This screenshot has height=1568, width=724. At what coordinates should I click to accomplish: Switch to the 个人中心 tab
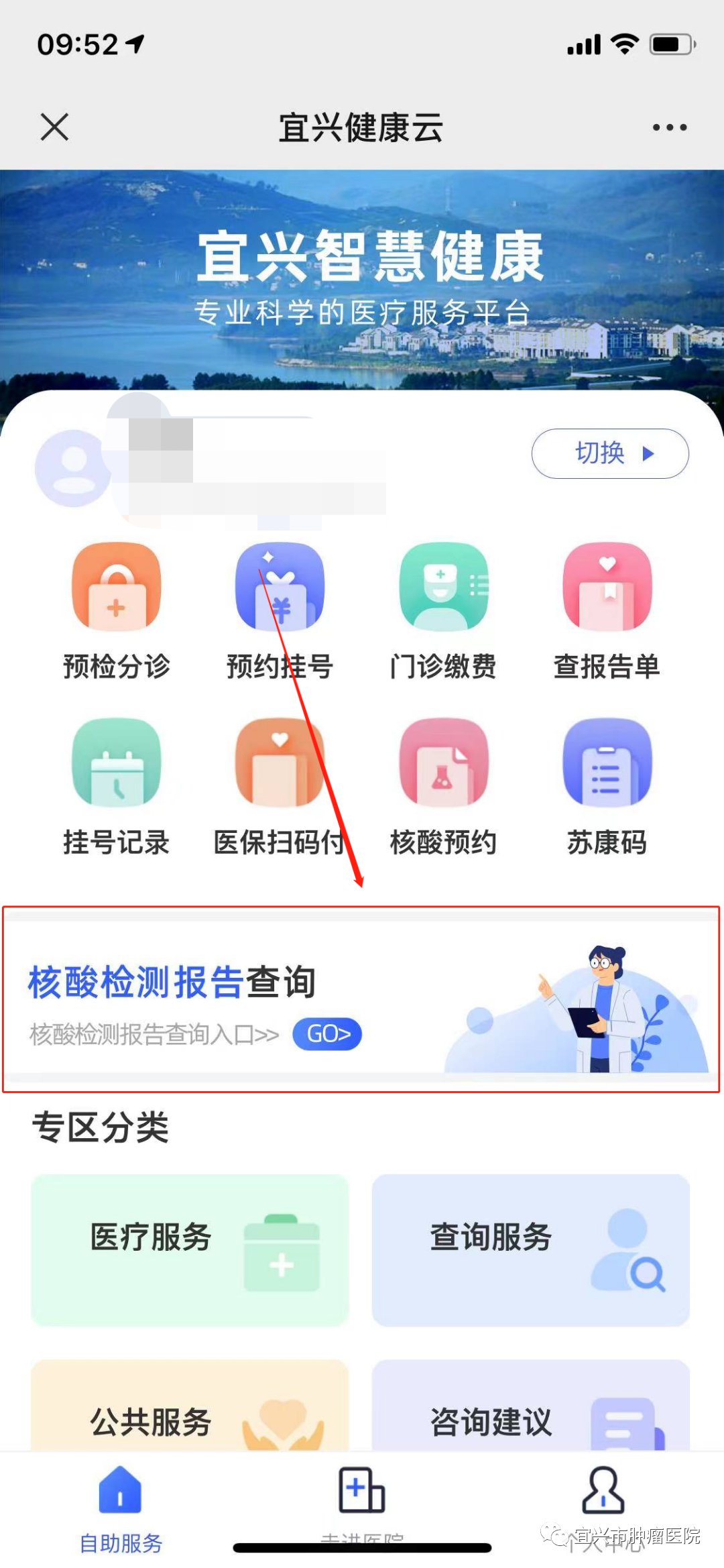603,1502
